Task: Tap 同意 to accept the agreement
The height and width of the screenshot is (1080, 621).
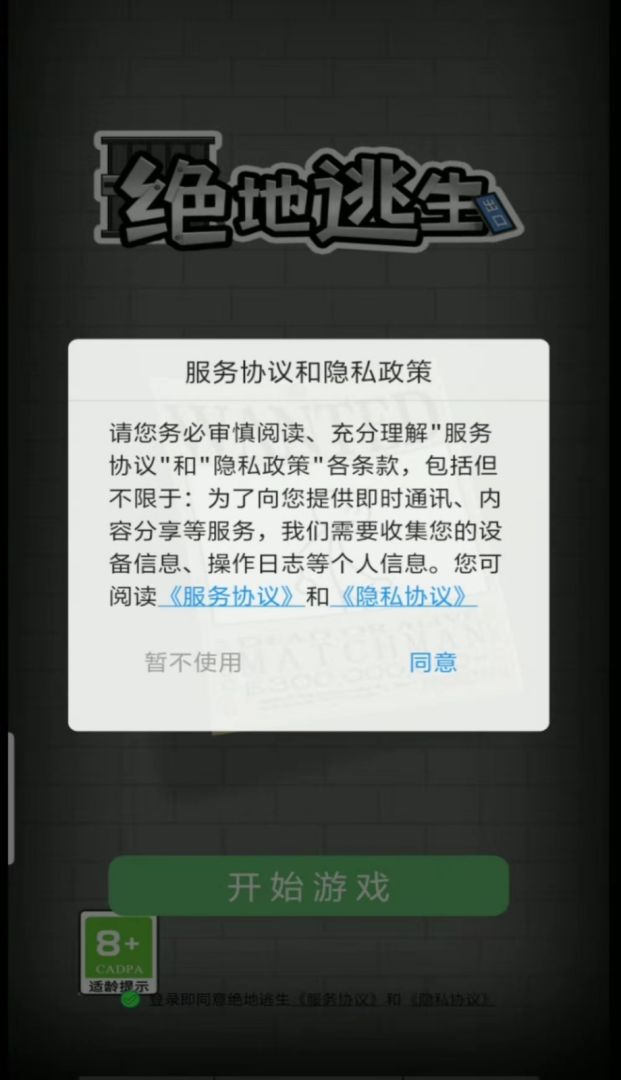Action: (432, 662)
